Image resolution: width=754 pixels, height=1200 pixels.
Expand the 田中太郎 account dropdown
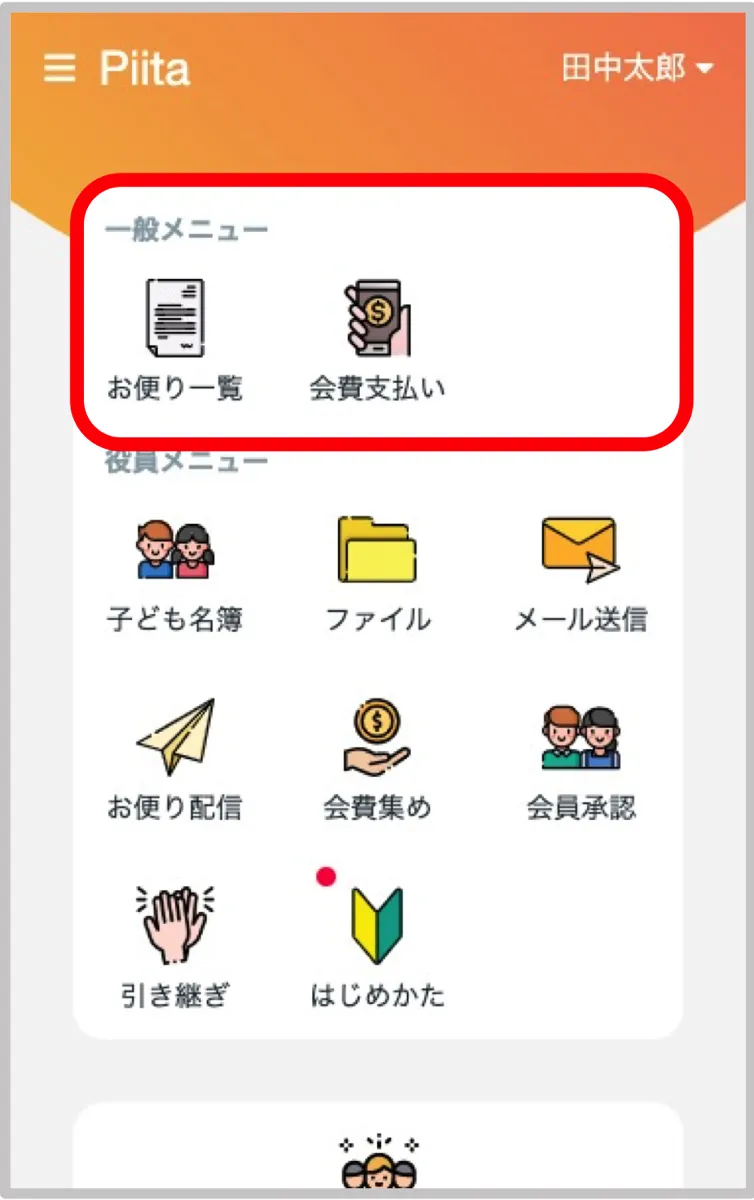tap(637, 69)
